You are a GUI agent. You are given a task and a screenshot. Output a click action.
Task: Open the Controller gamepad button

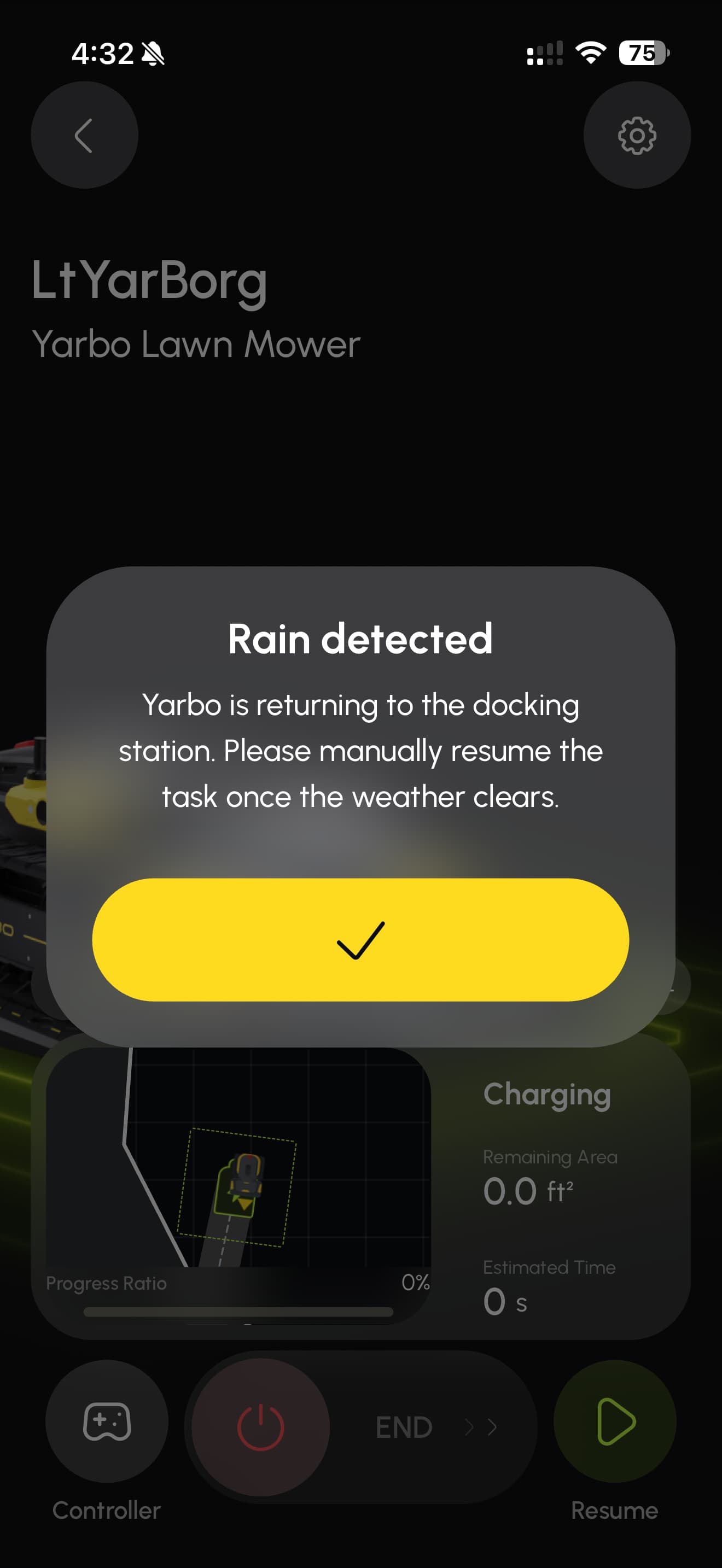coord(107,1421)
